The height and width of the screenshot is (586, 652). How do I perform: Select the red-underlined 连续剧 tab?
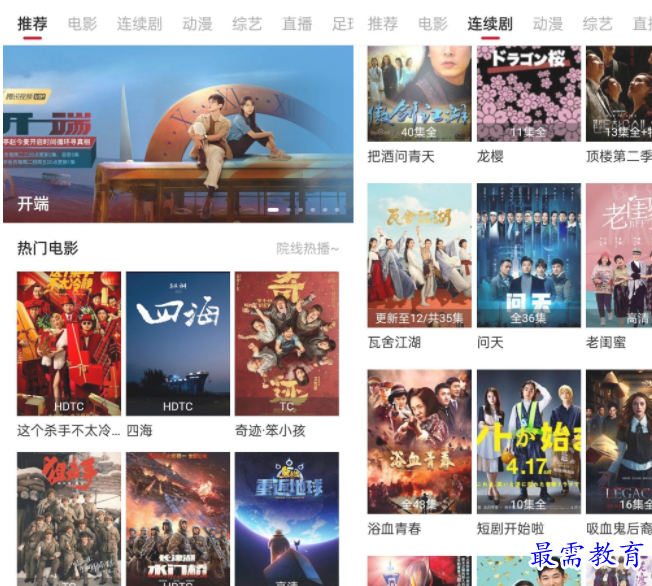(x=490, y=23)
